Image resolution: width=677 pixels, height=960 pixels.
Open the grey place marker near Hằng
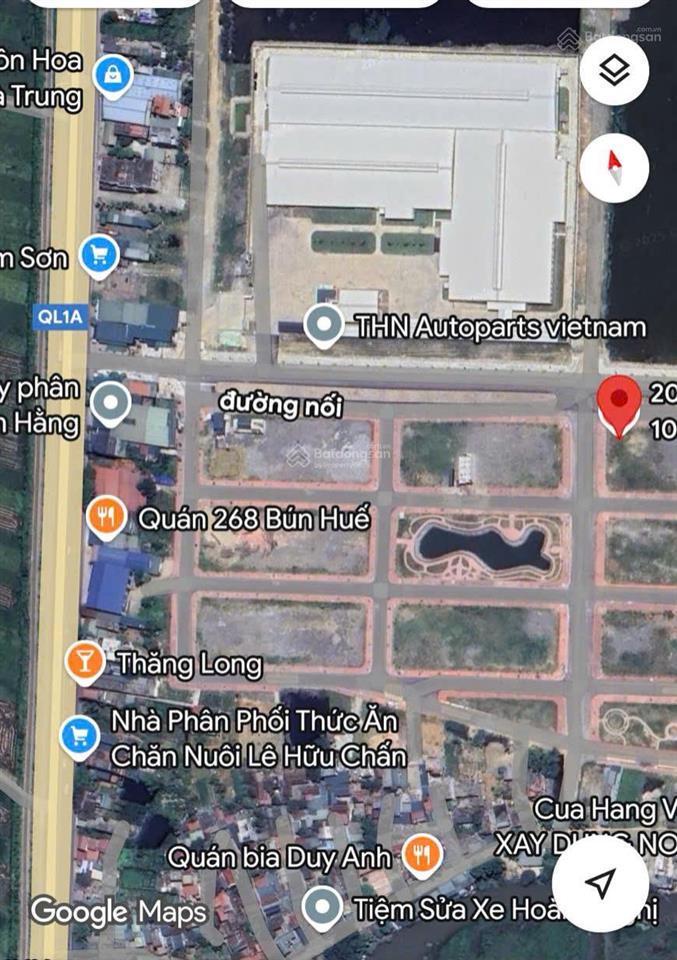pos(110,403)
